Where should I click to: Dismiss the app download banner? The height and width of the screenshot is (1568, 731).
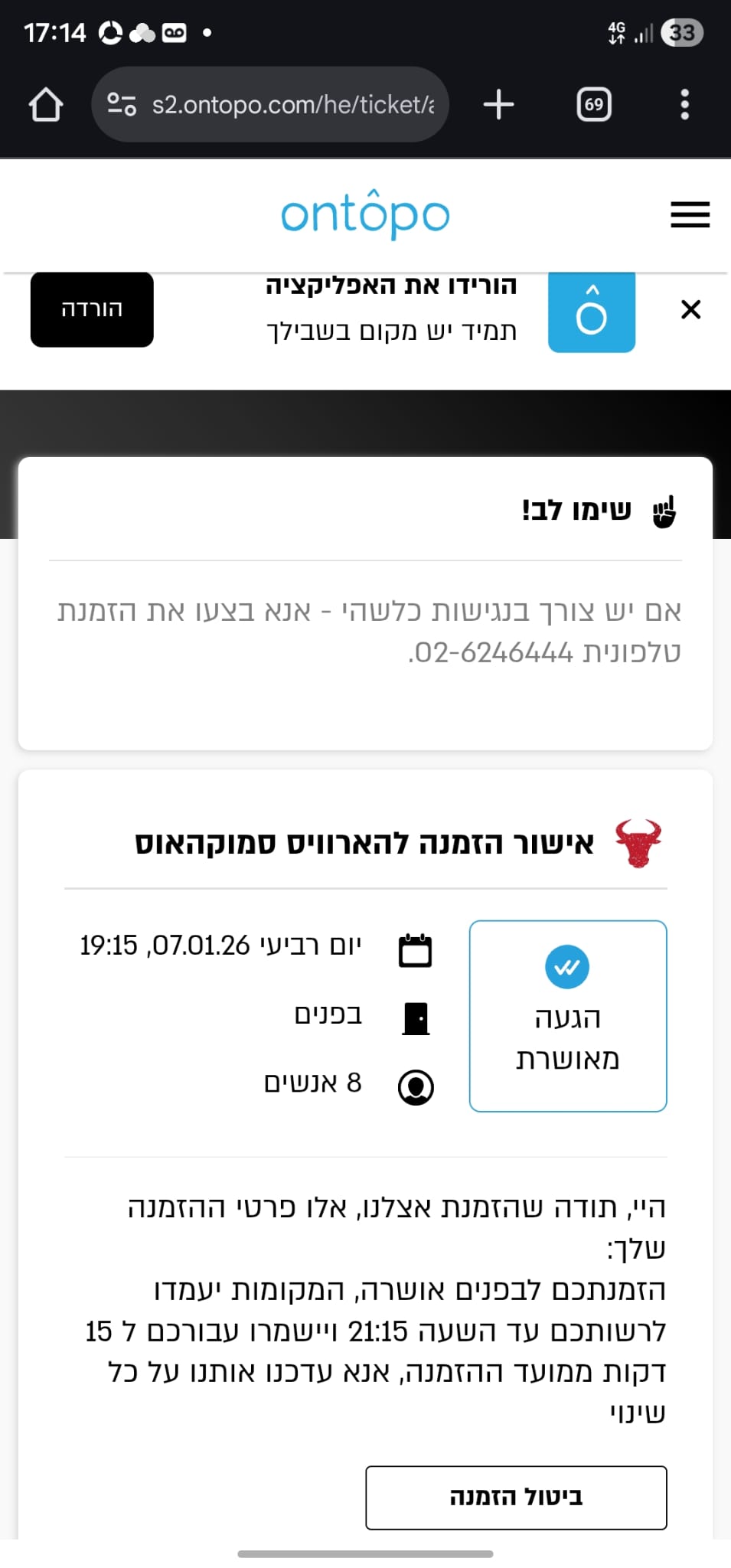click(690, 309)
